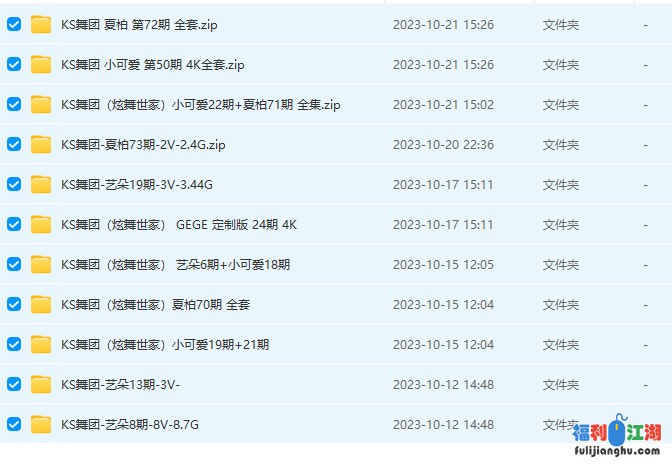Image resolution: width=672 pixels, height=466 pixels.
Task: Uncheck the 小可爱19期+21期 folder checkbox
Action: 14,344
